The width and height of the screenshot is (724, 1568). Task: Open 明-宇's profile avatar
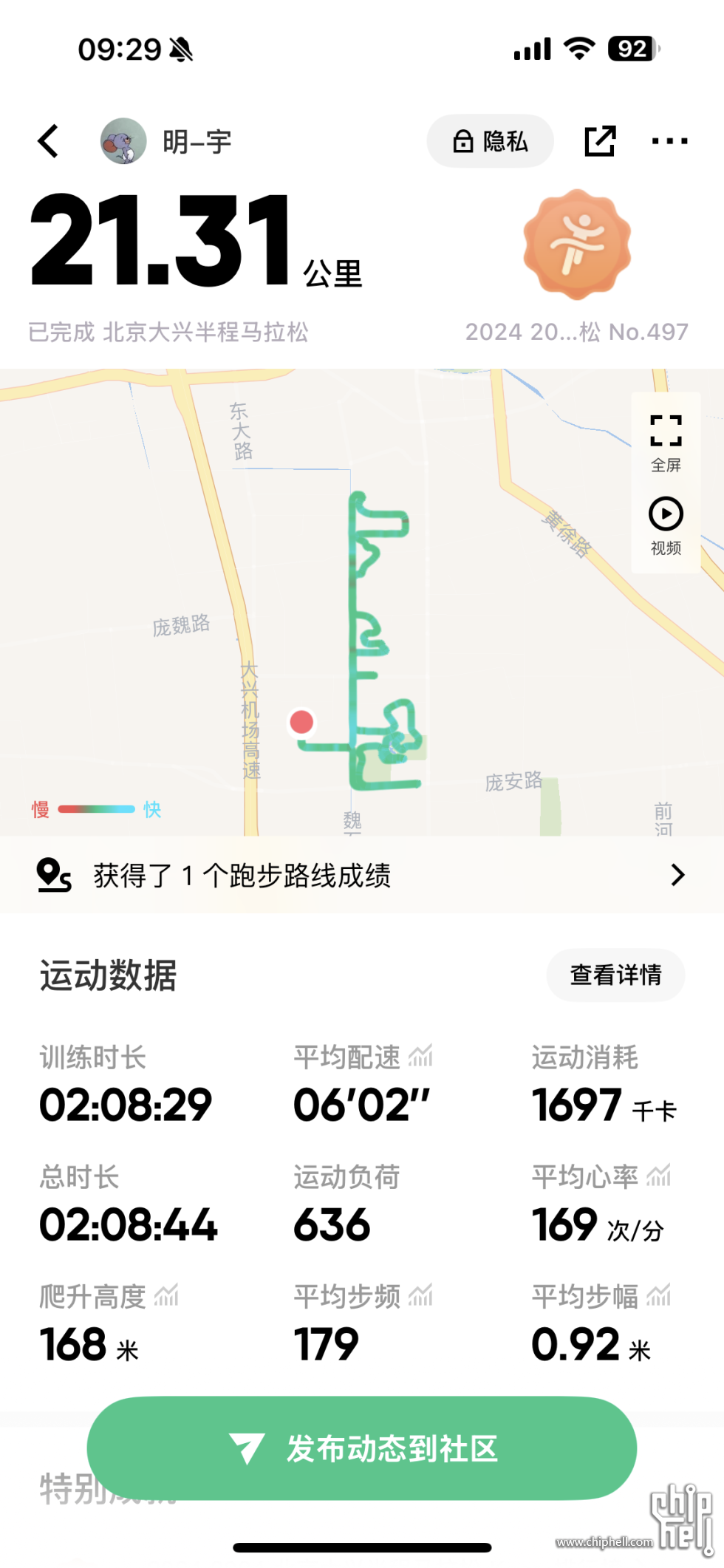(123, 141)
